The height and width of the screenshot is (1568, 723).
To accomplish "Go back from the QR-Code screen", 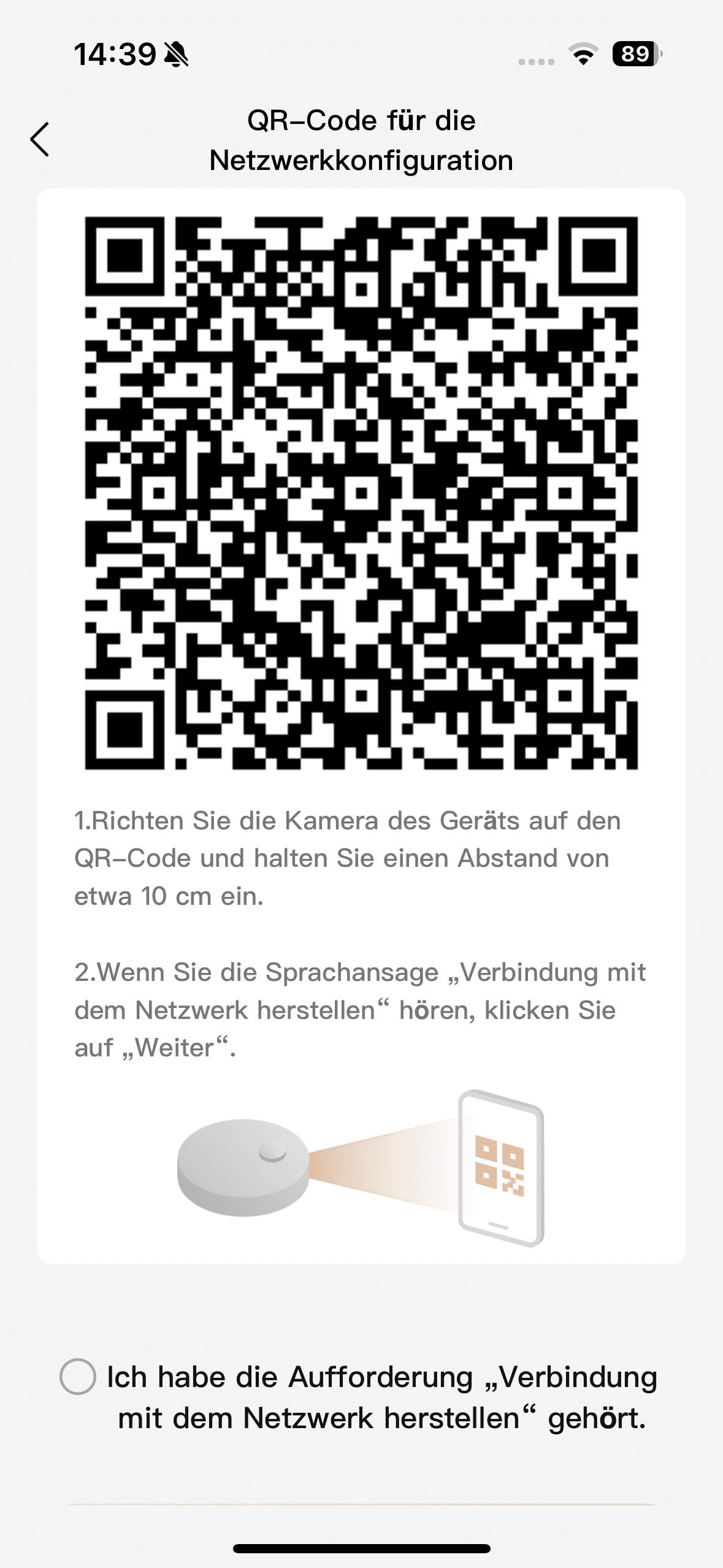I will click(40, 139).
